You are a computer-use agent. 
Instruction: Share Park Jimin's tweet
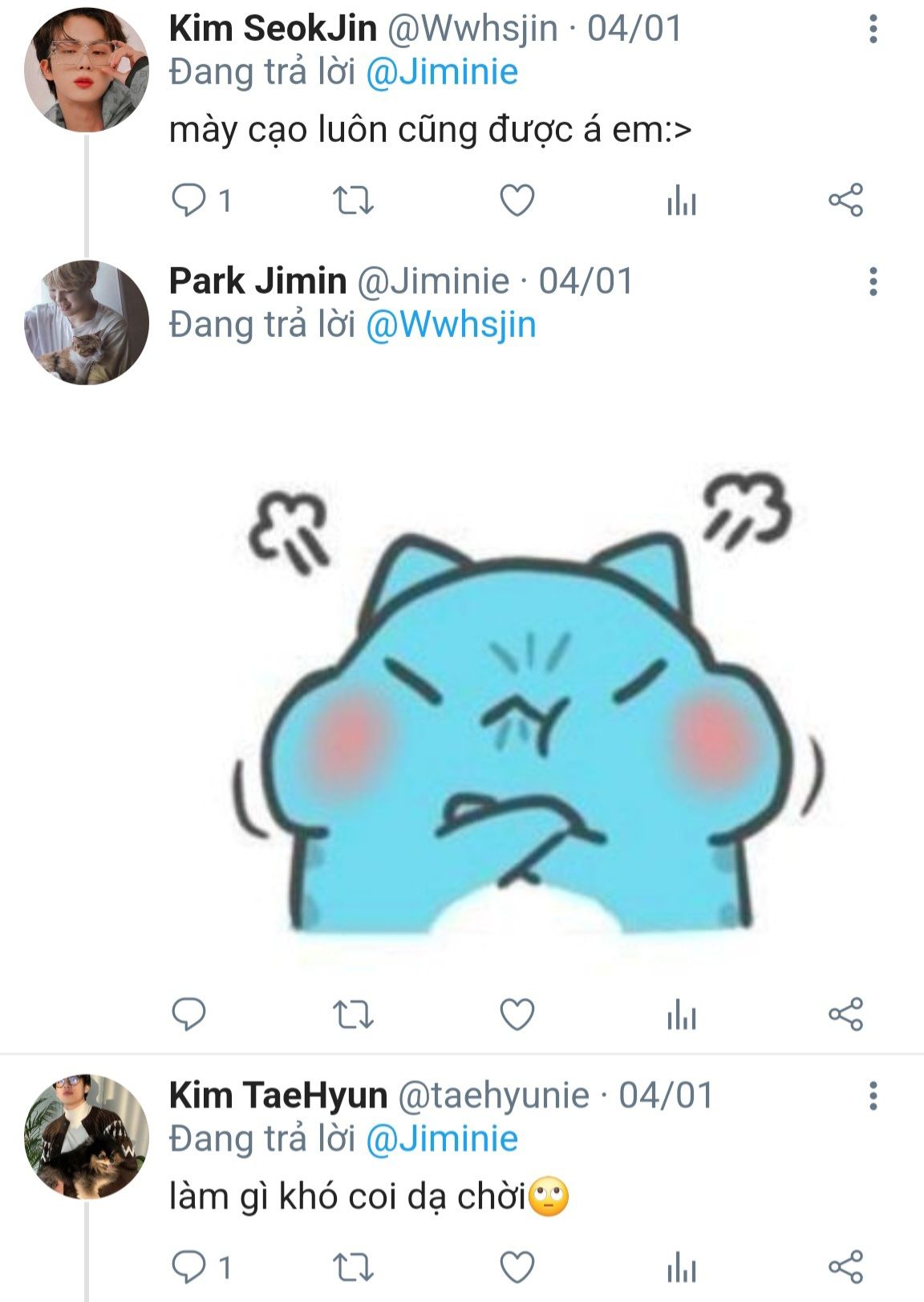845,1014
